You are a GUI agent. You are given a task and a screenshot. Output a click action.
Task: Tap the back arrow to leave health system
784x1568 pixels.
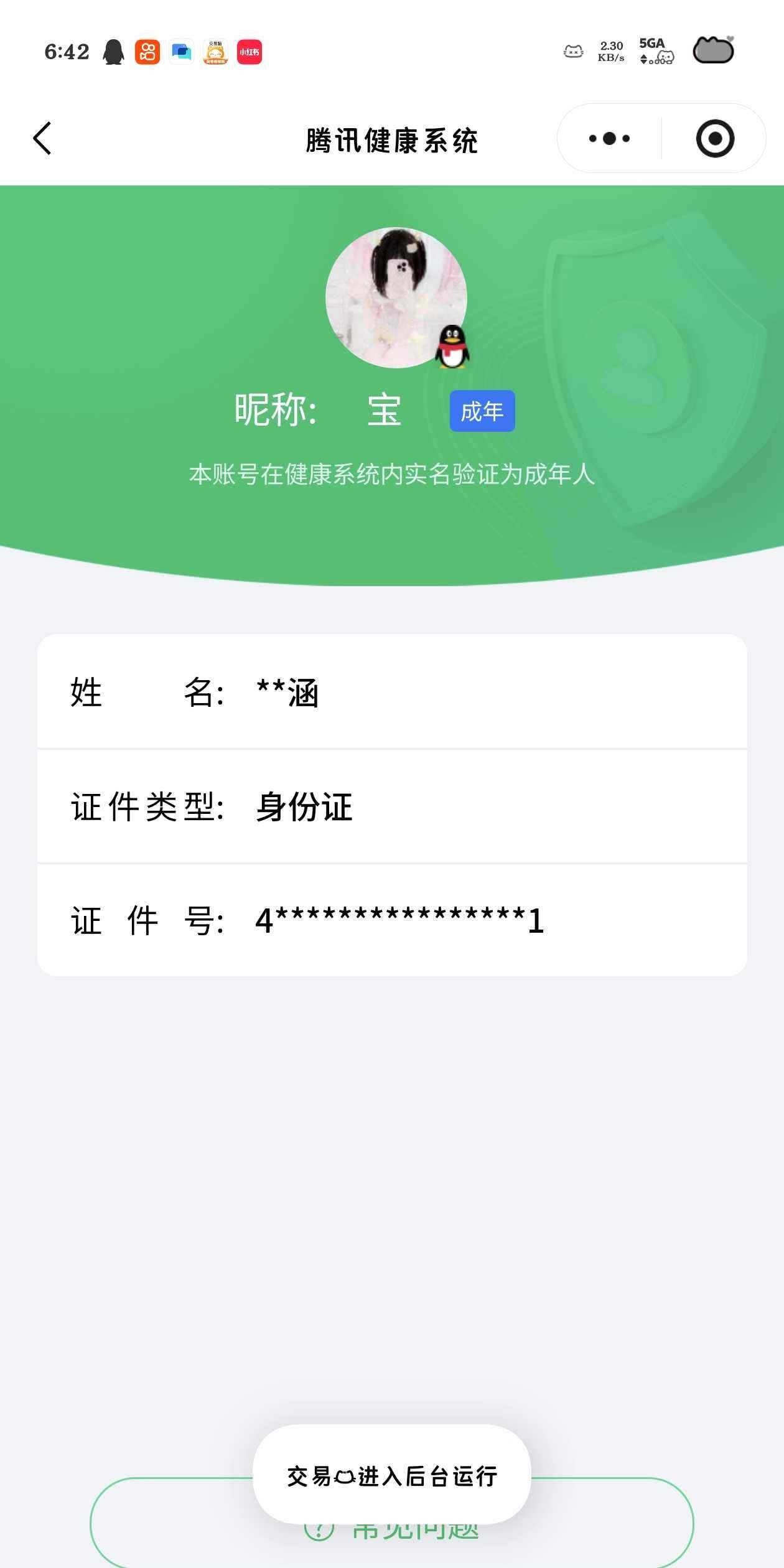click(42, 139)
